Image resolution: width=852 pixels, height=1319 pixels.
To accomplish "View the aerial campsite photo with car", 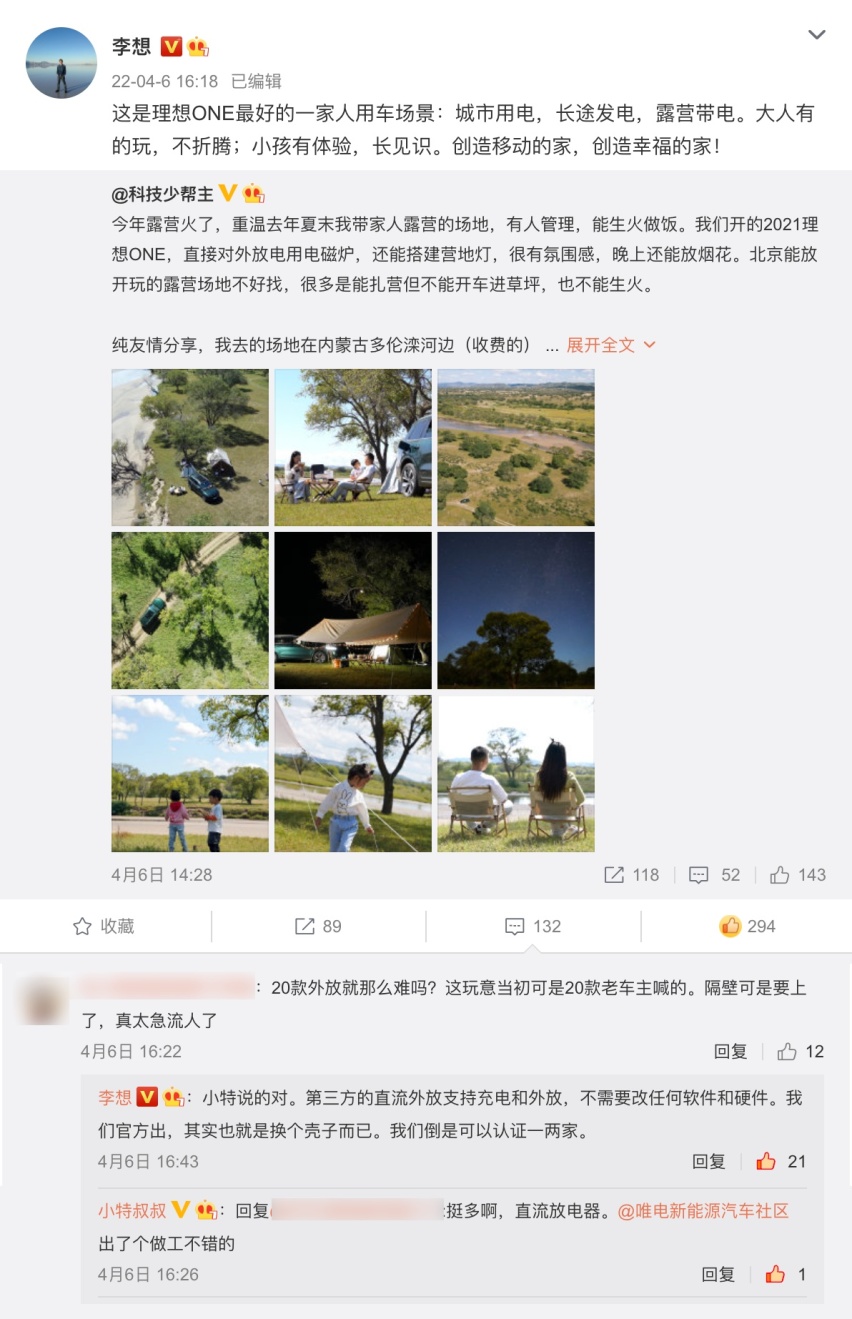I will pyautogui.click(x=190, y=447).
